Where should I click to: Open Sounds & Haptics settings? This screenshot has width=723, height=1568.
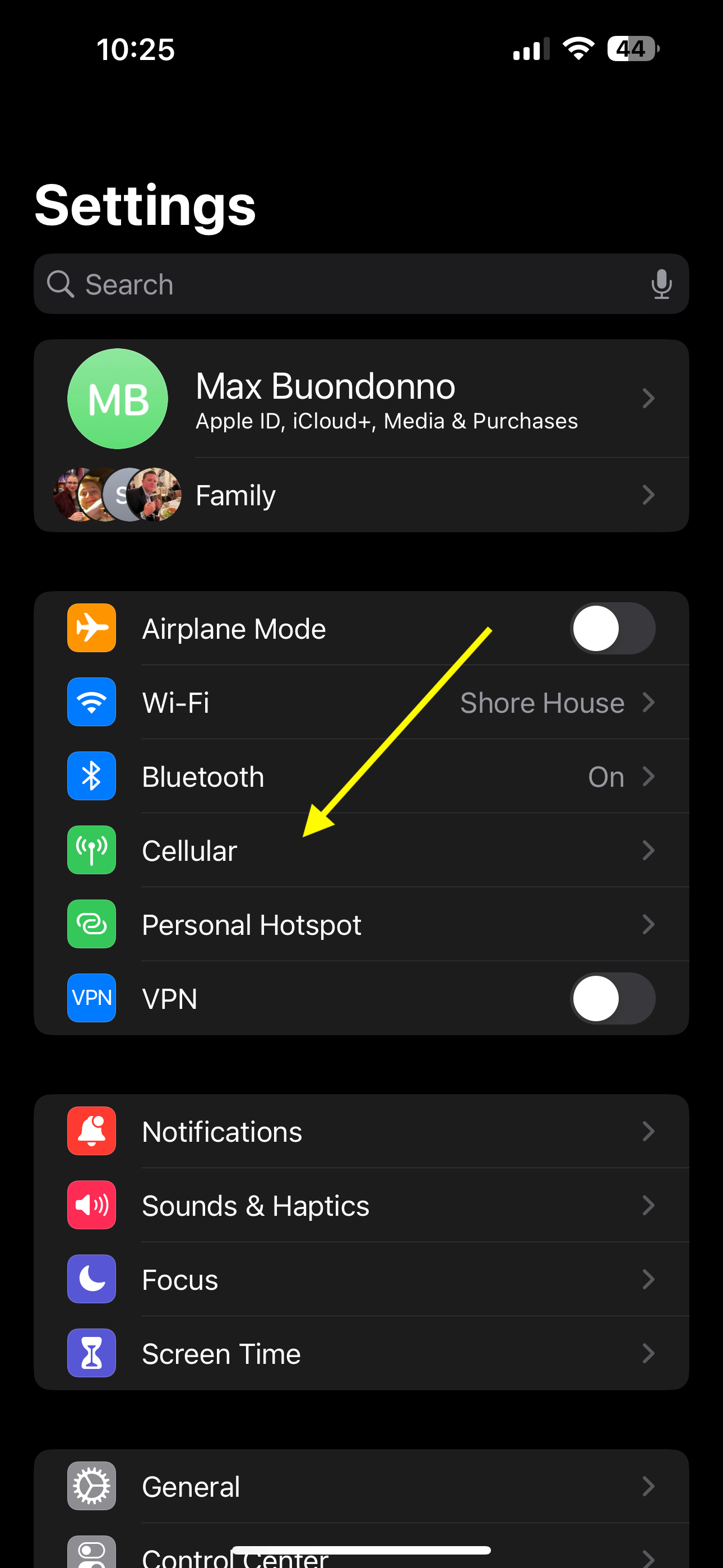coord(361,1205)
